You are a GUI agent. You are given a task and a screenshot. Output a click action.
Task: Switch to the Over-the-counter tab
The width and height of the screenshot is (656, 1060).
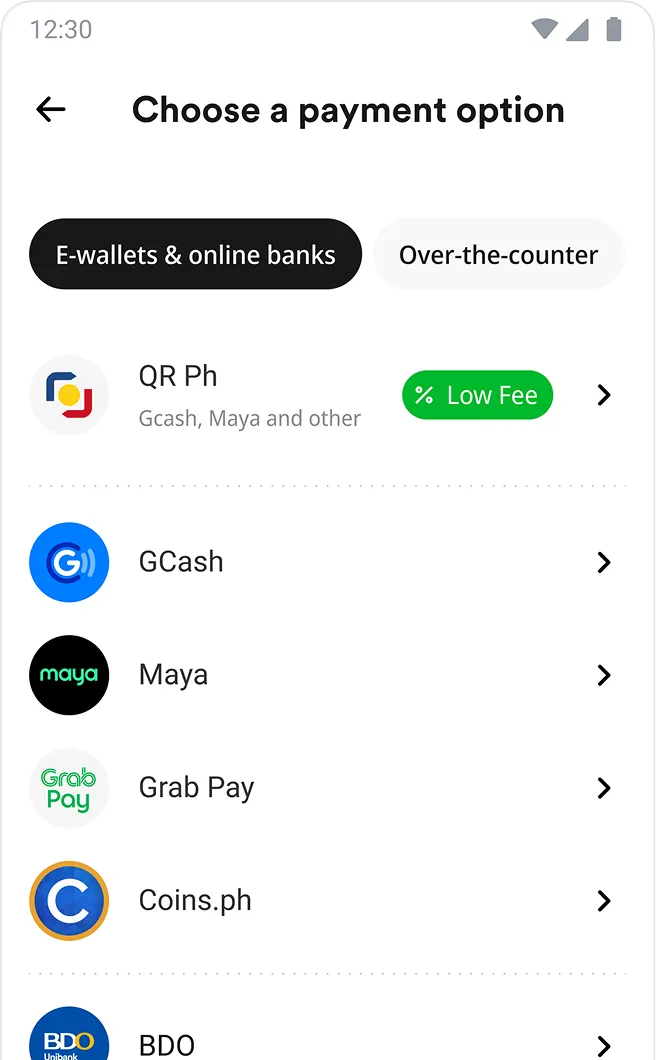coord(498,255)
